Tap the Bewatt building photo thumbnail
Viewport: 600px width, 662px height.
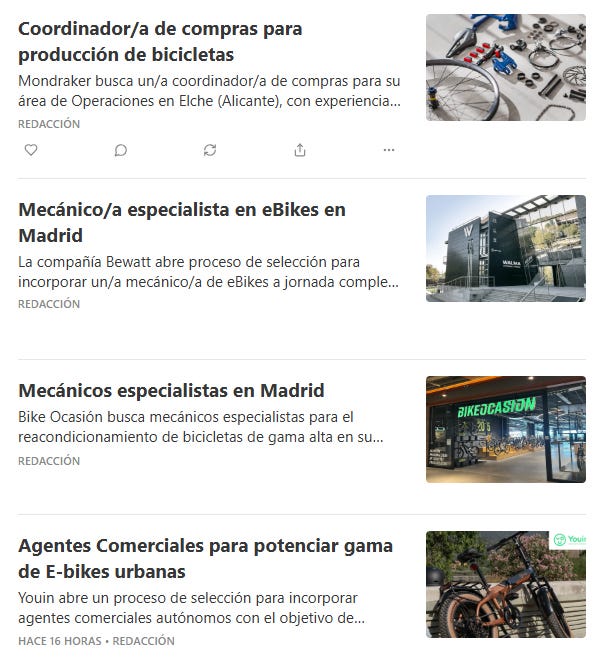pyautogui.click(x=505, y=248)
